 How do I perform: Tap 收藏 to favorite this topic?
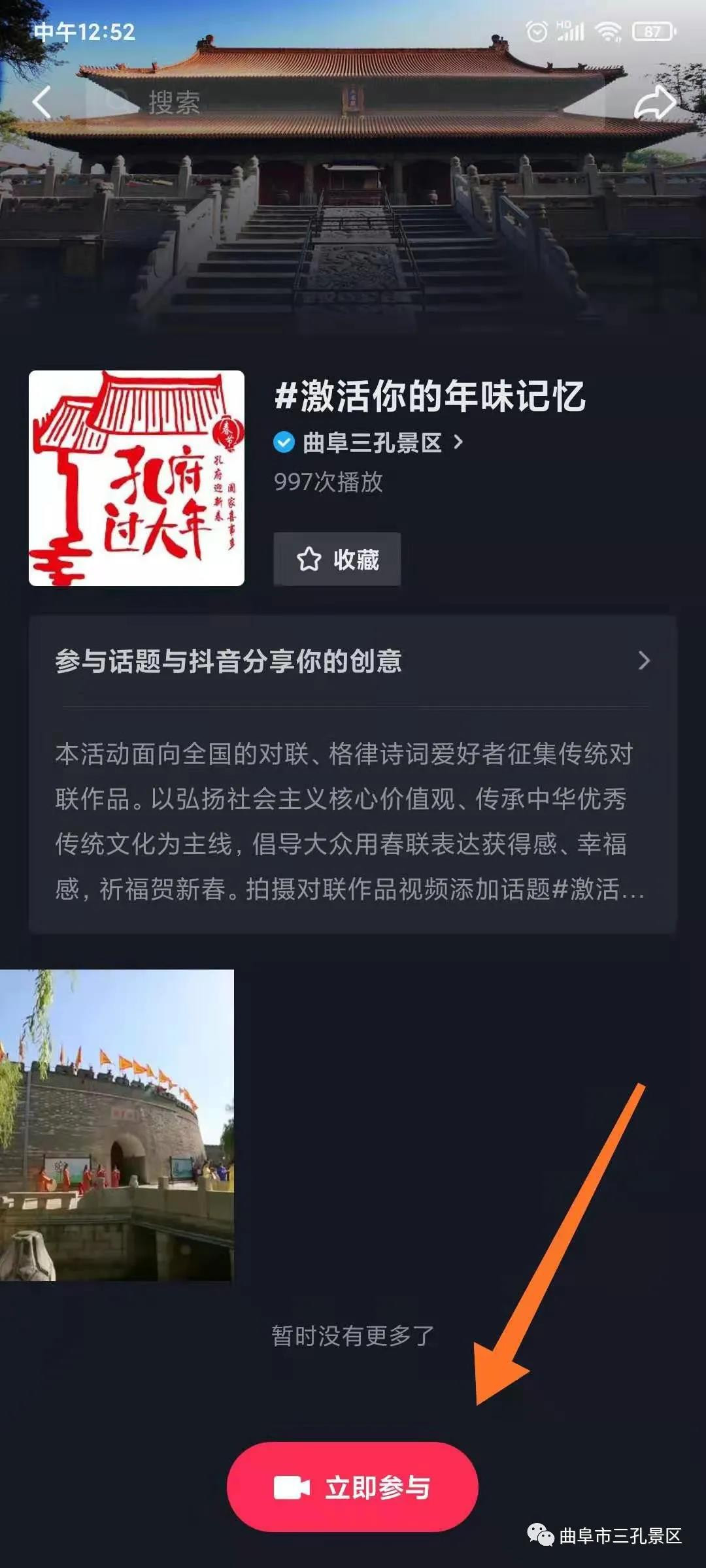(x=337, y=559)
